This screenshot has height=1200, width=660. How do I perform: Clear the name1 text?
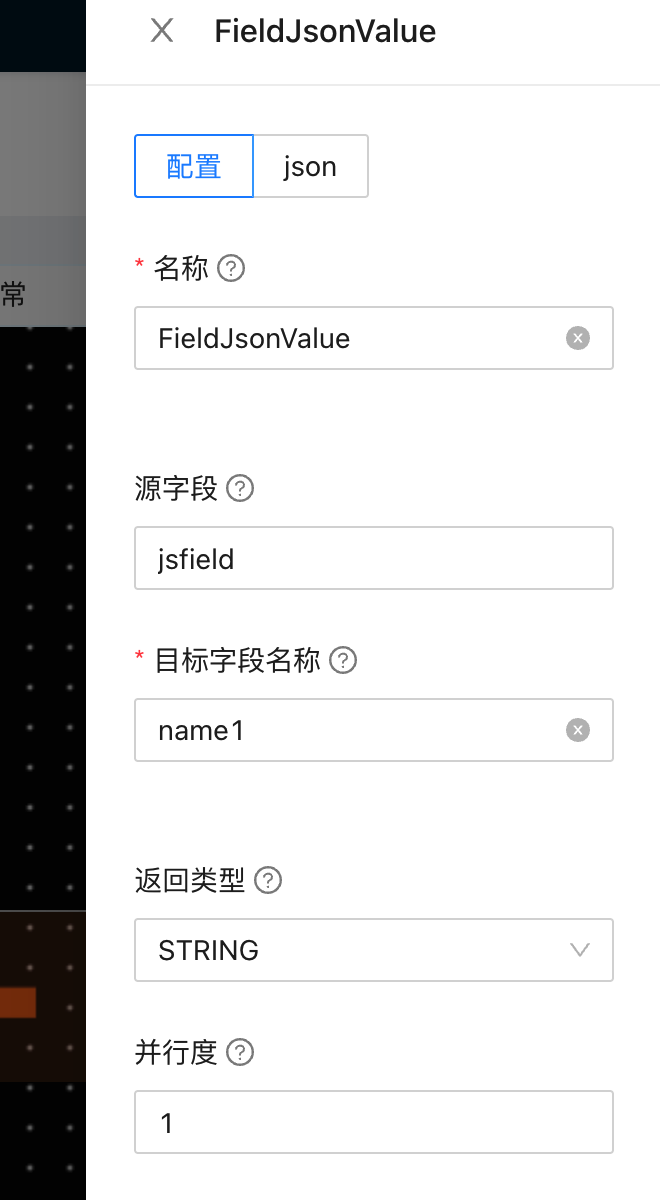[578, 730]
